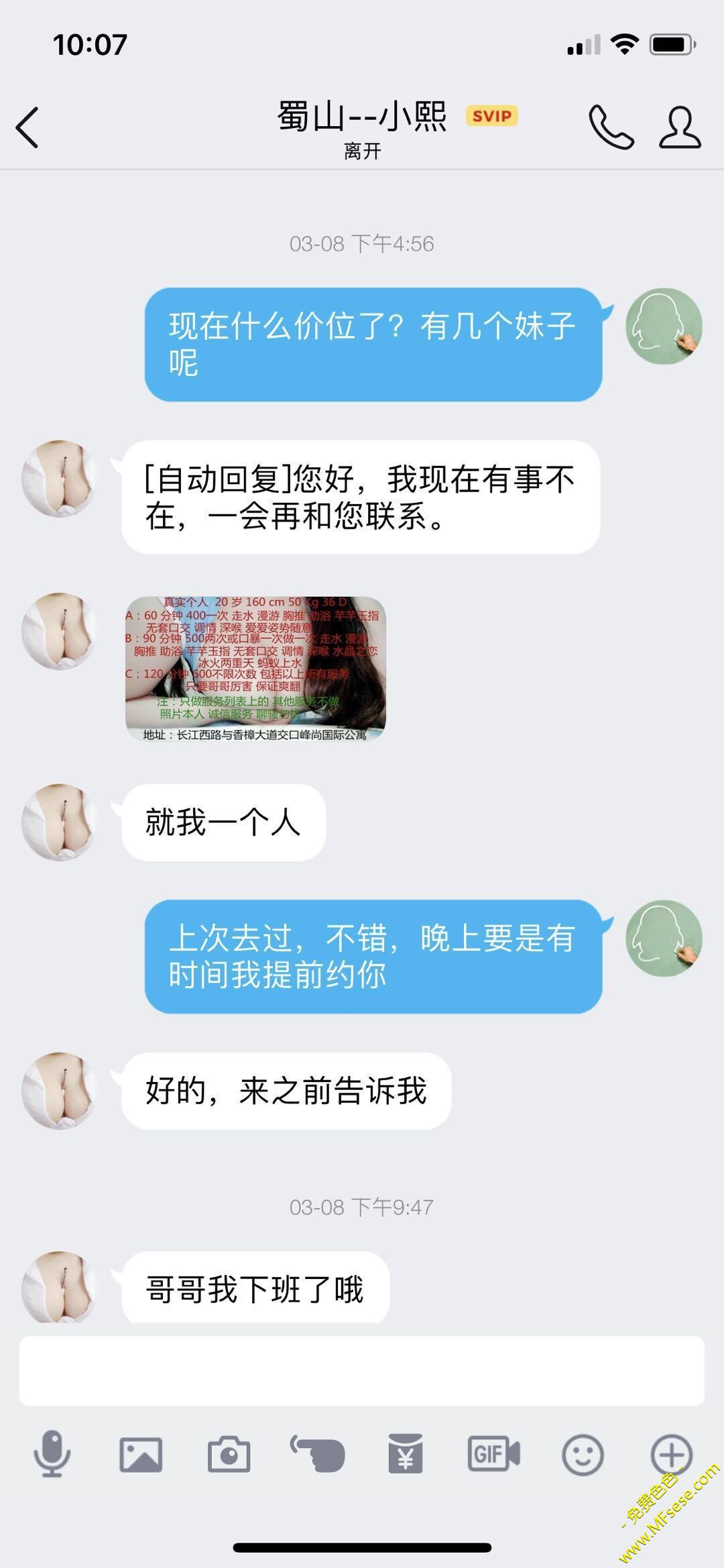This screenshot has height=1568, width=724.
Task: Tap the SVIP badge next to the name
Action: [x=491, y=116]
